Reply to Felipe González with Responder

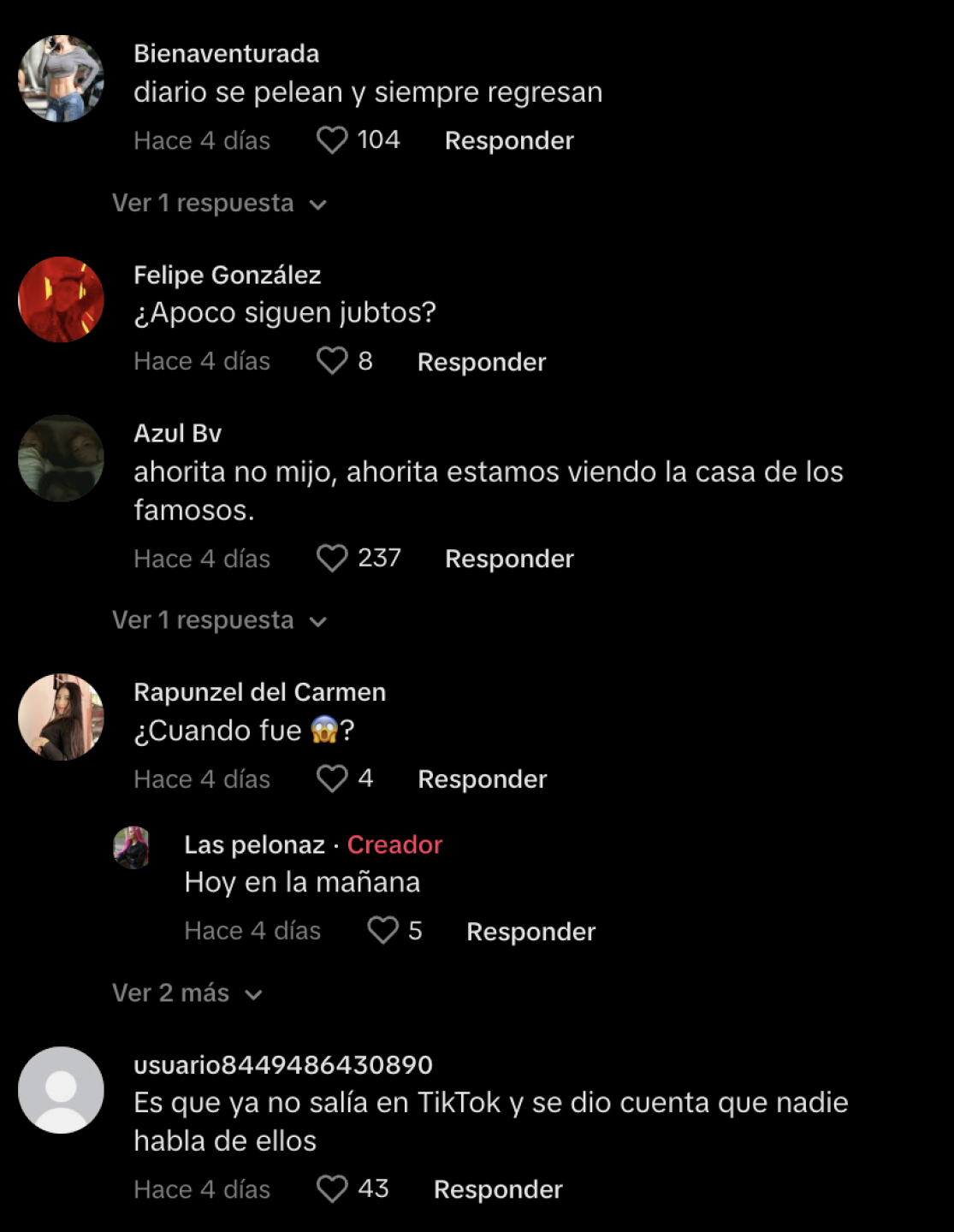pos(481,361)
